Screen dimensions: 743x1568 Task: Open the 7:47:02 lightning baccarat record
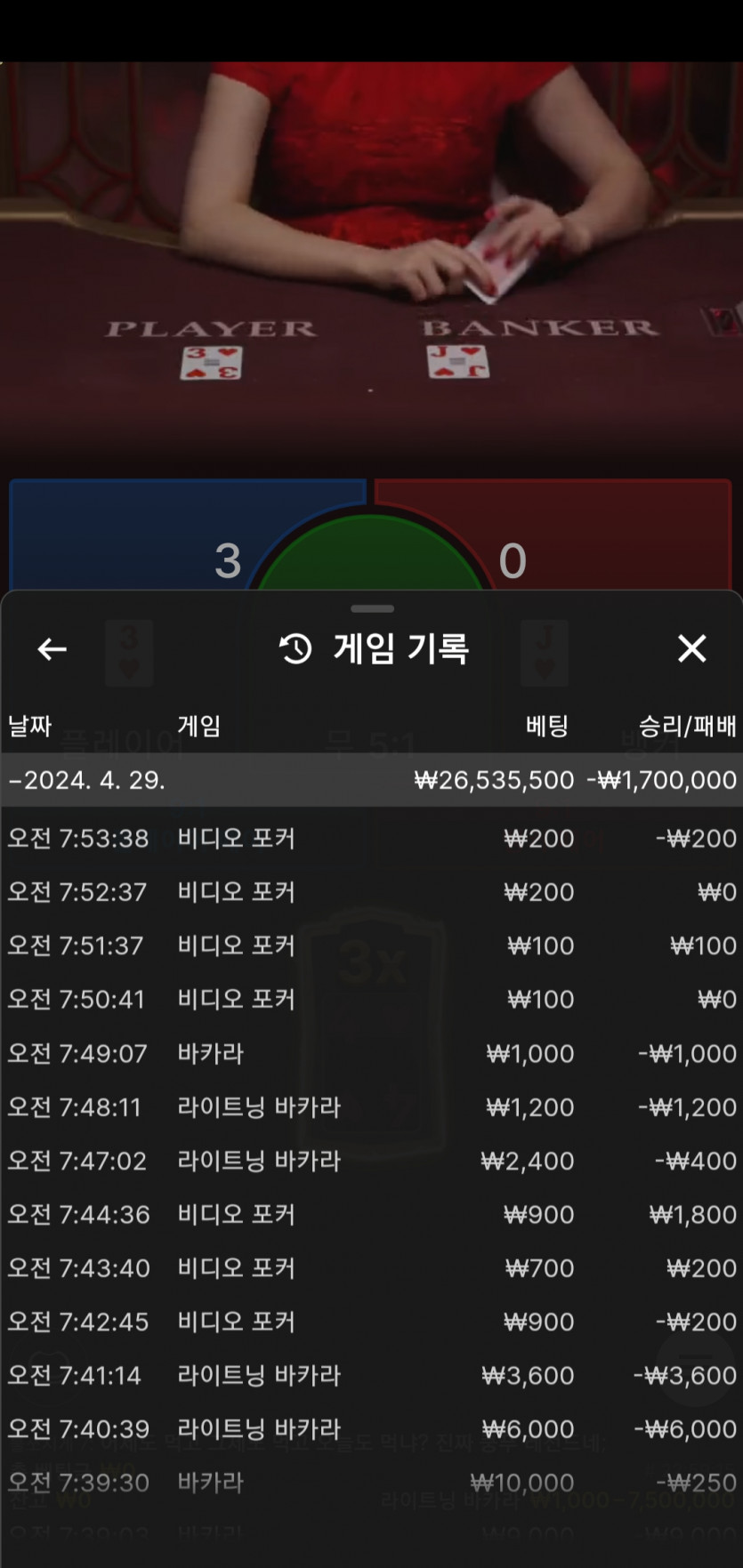click(371, 1161)
